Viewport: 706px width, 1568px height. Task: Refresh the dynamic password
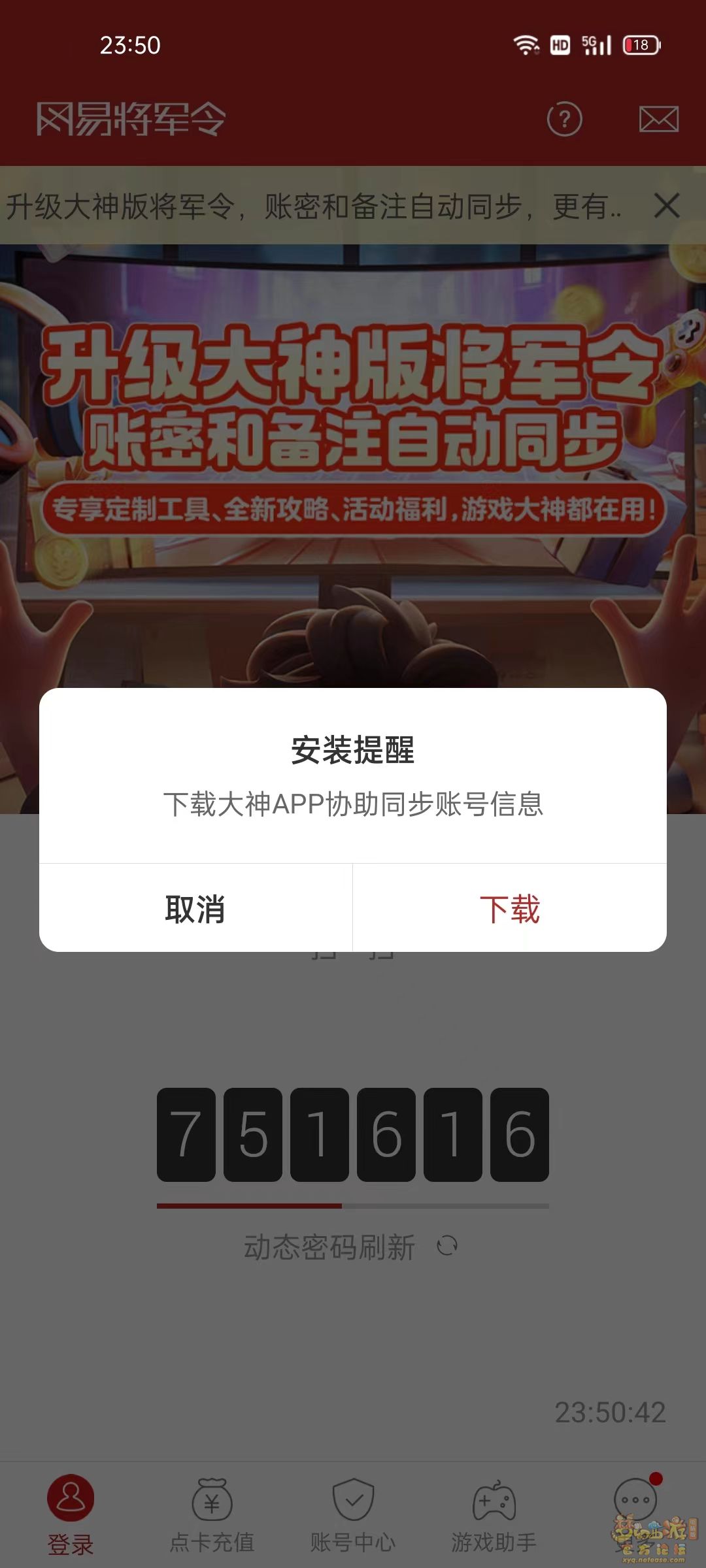tap(447, 1247)
